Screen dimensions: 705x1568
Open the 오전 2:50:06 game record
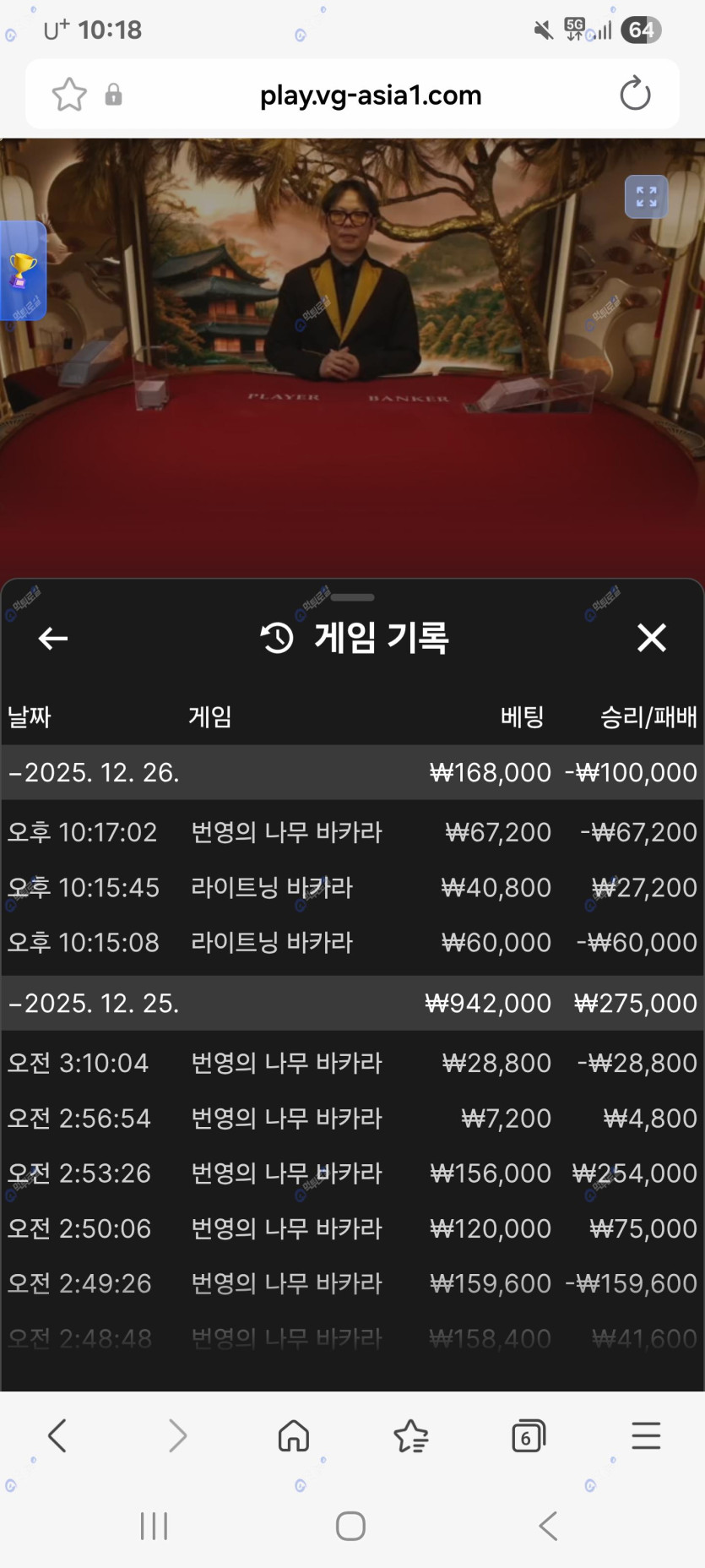(x=352, y=1228)
